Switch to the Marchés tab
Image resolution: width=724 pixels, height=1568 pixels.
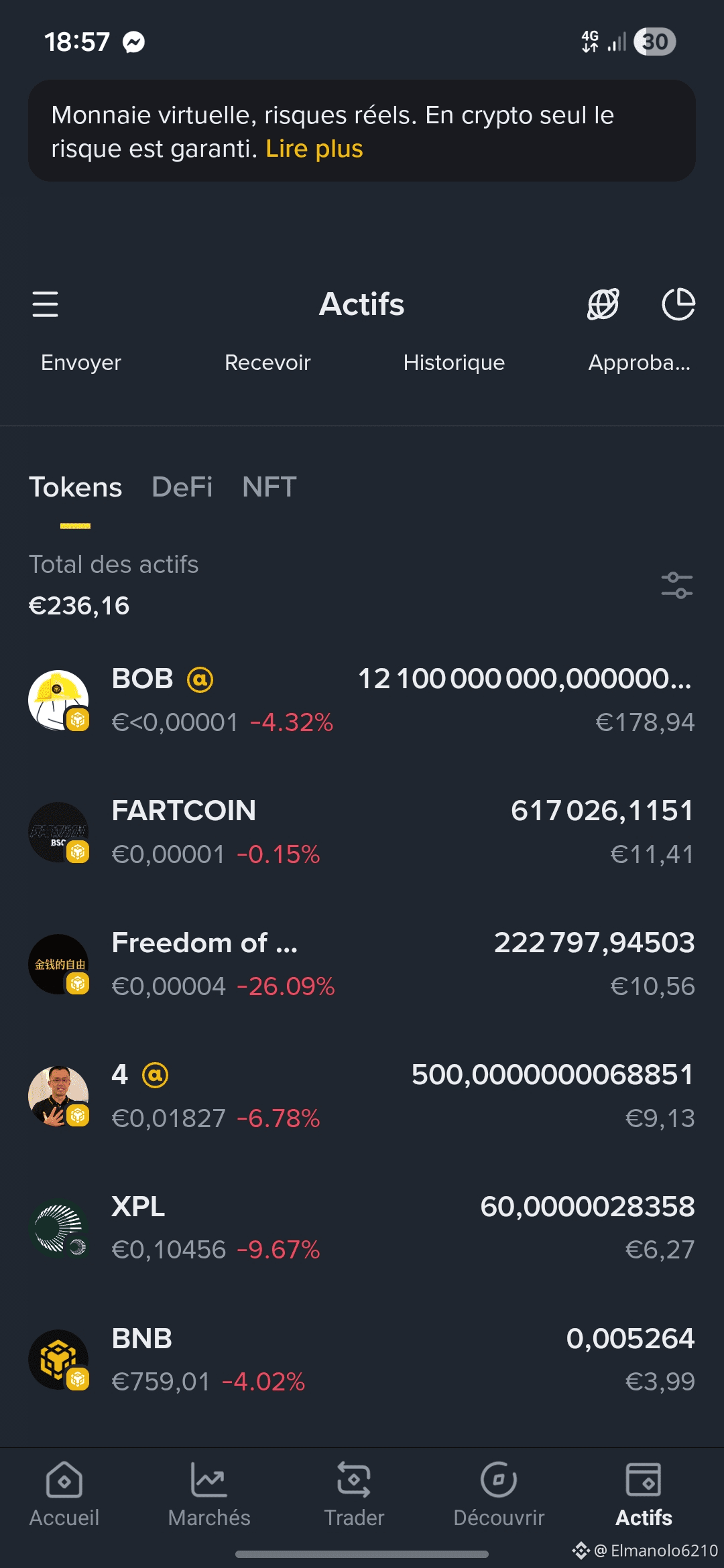point(209,1494)
